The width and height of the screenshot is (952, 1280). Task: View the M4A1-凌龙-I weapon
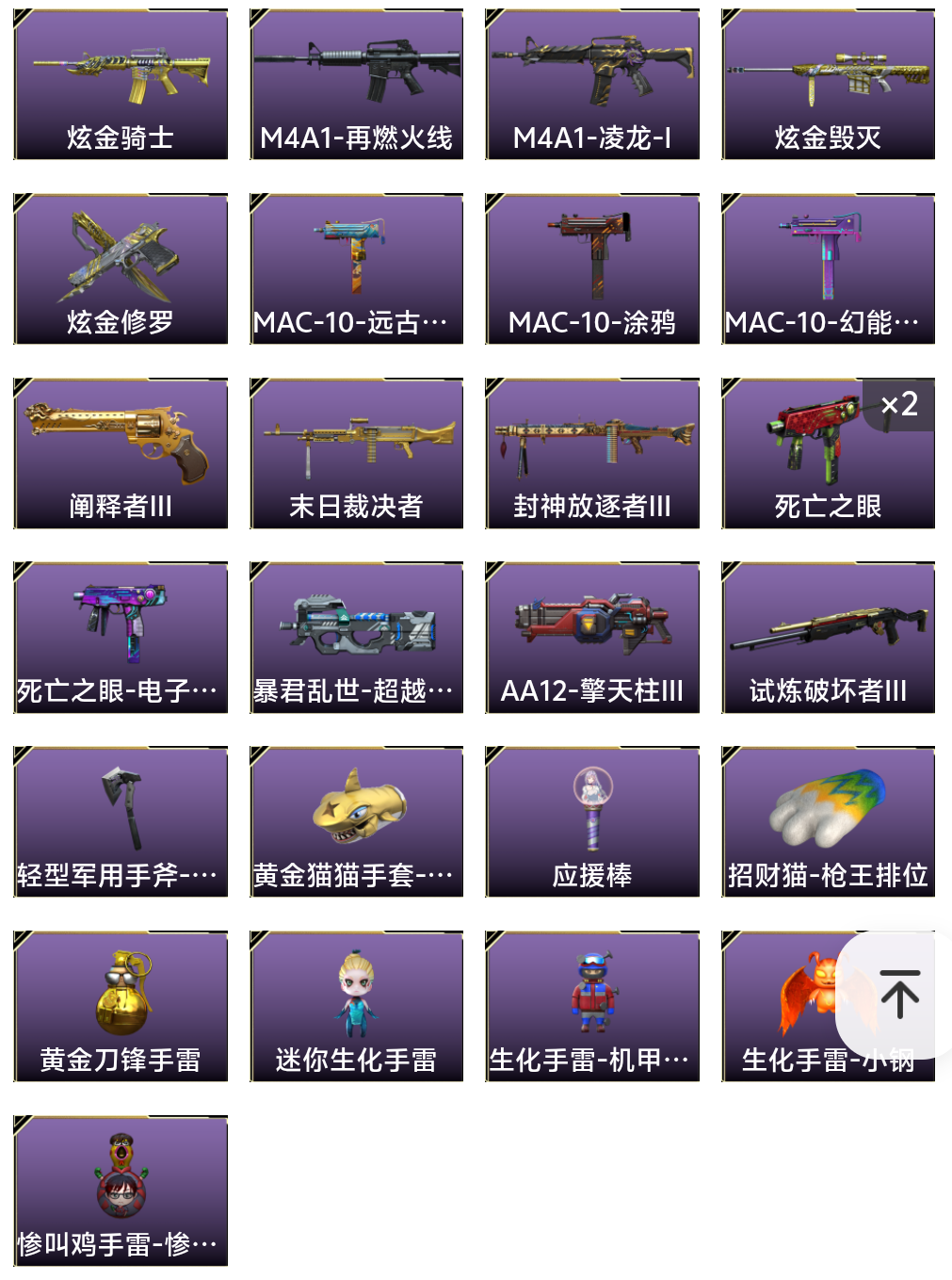pyautogui.click(x=592, y=85)
